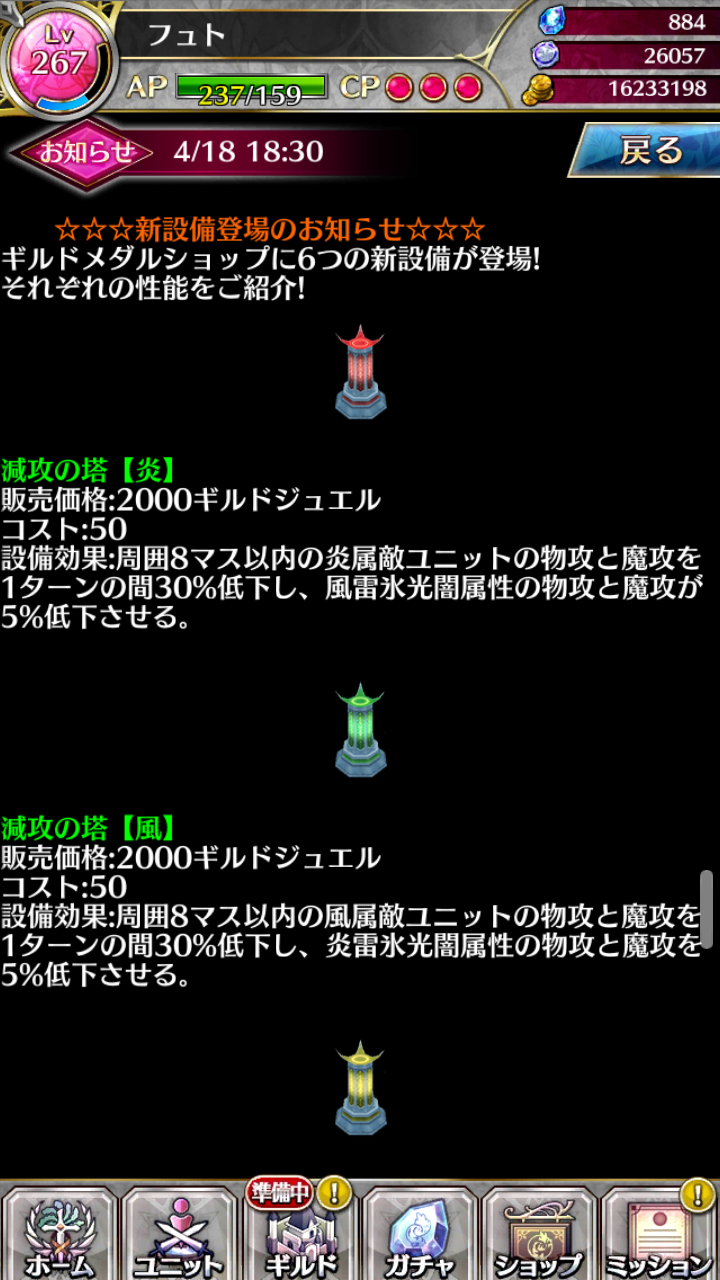This screenshot has width=720, height=1280.
Task: Open the ショップ tab
Action: tap(539, 1234)
